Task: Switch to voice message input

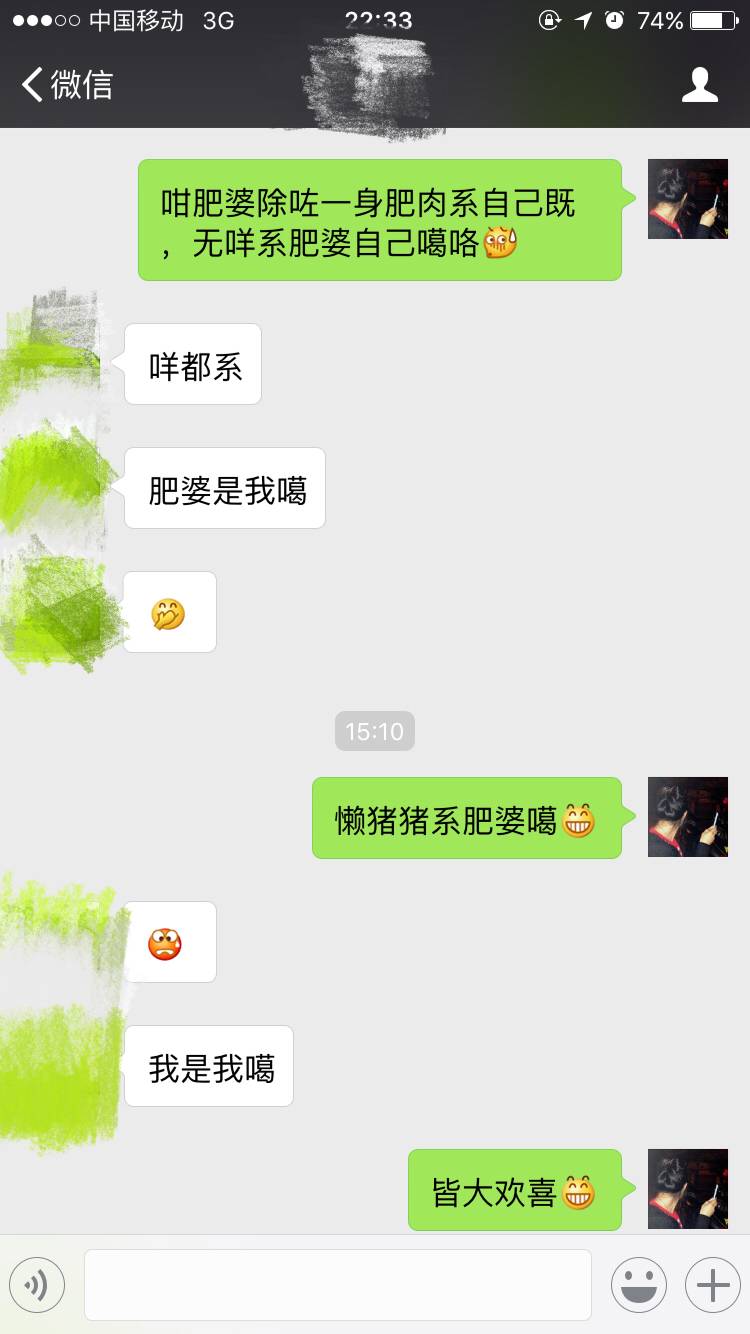Action: [x=37, y=1285]
